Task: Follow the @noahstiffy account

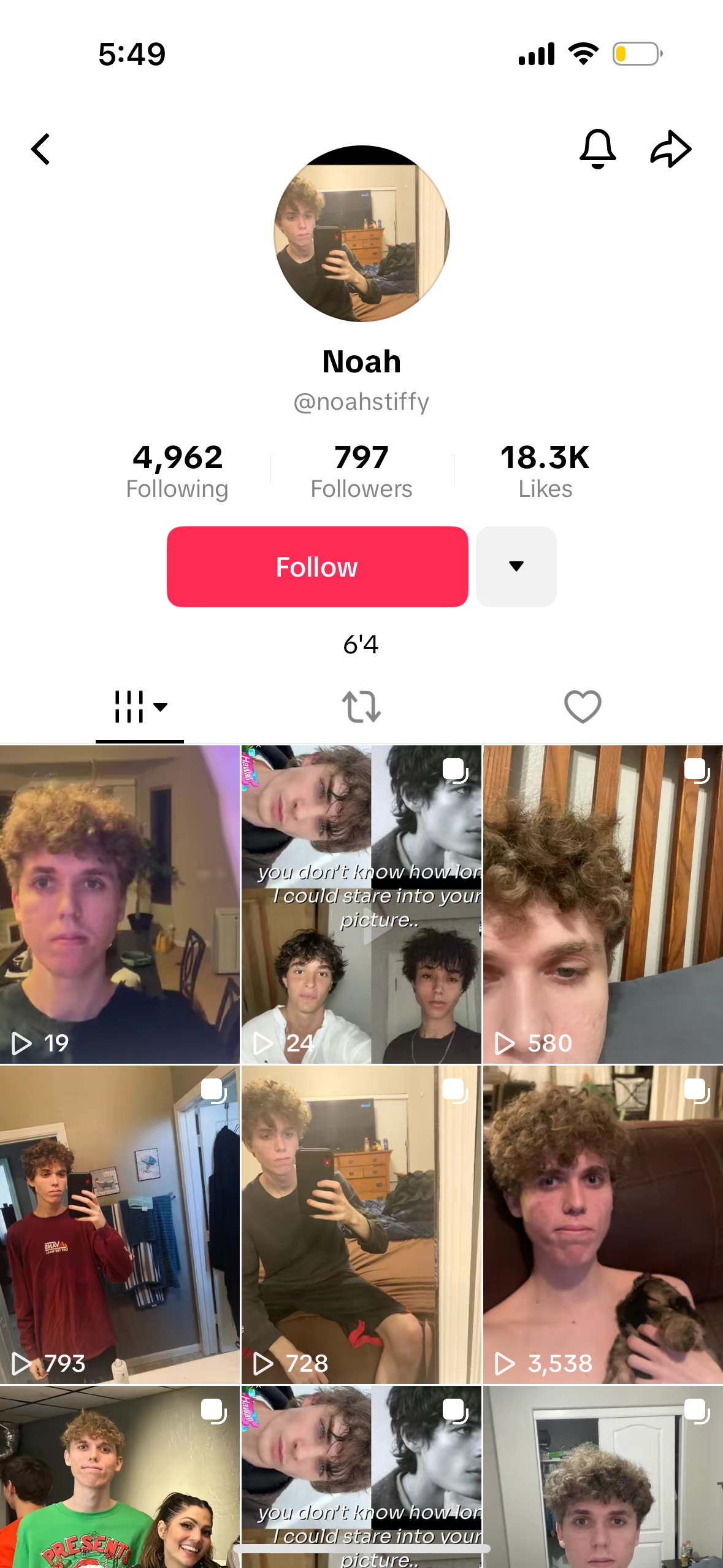Action: pos(317,567)
